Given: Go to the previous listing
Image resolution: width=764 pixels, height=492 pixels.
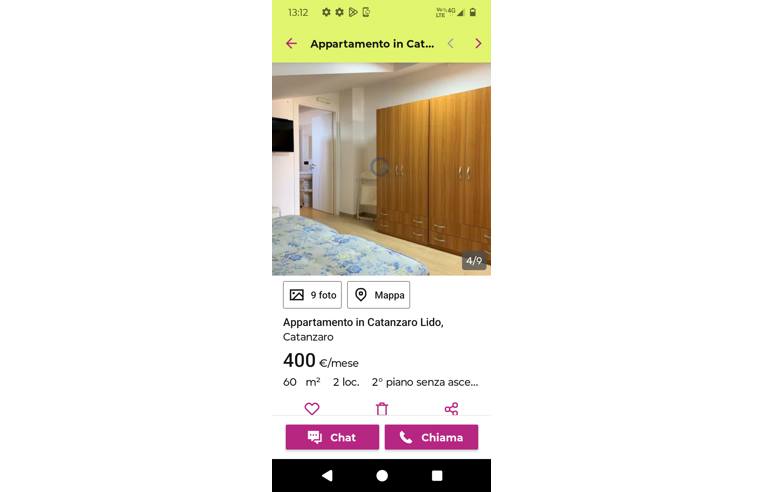Looking at the screenshot, I should coord(450,44).
